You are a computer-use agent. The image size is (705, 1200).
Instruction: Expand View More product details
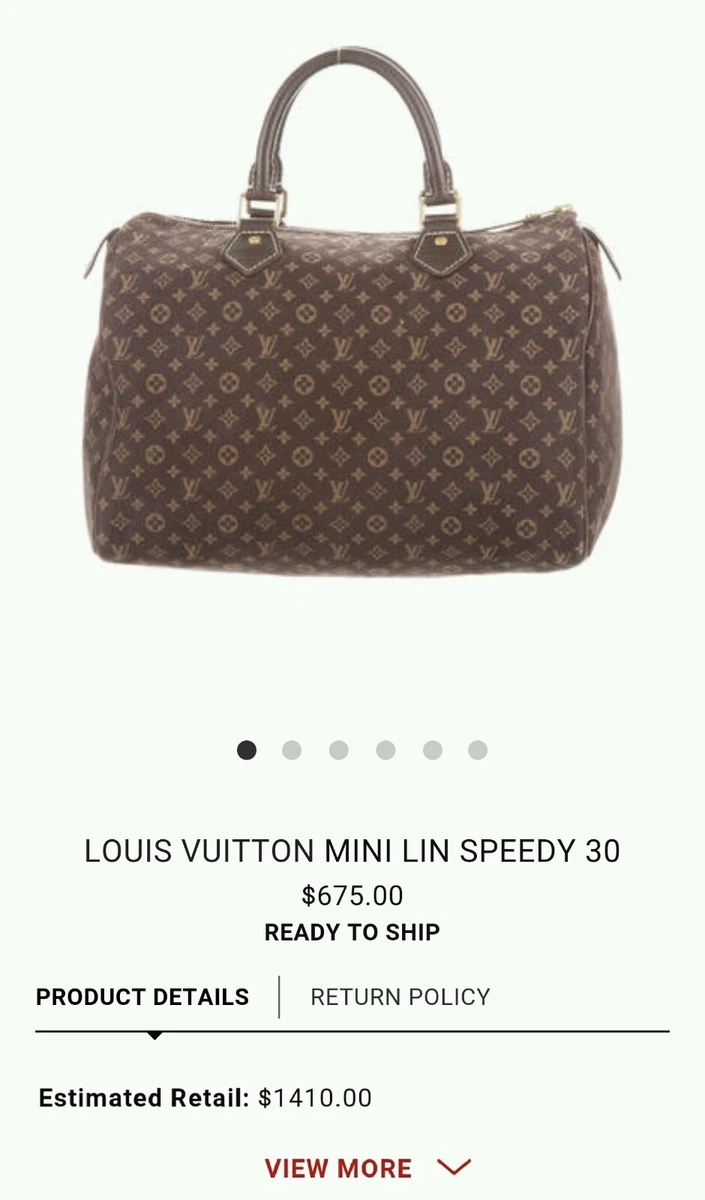(x=367, y=1168)
